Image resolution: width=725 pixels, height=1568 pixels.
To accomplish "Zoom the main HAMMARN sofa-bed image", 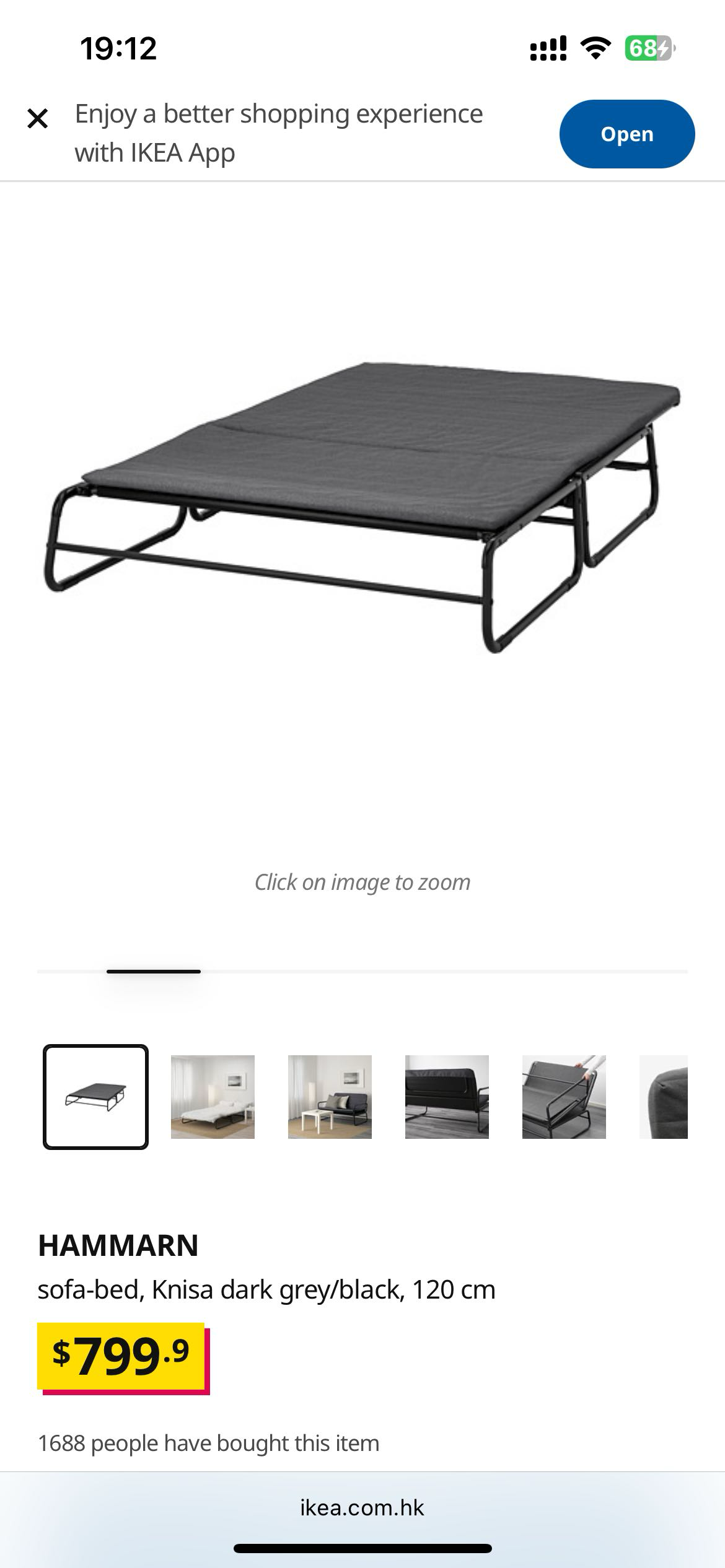I will 362,508.
